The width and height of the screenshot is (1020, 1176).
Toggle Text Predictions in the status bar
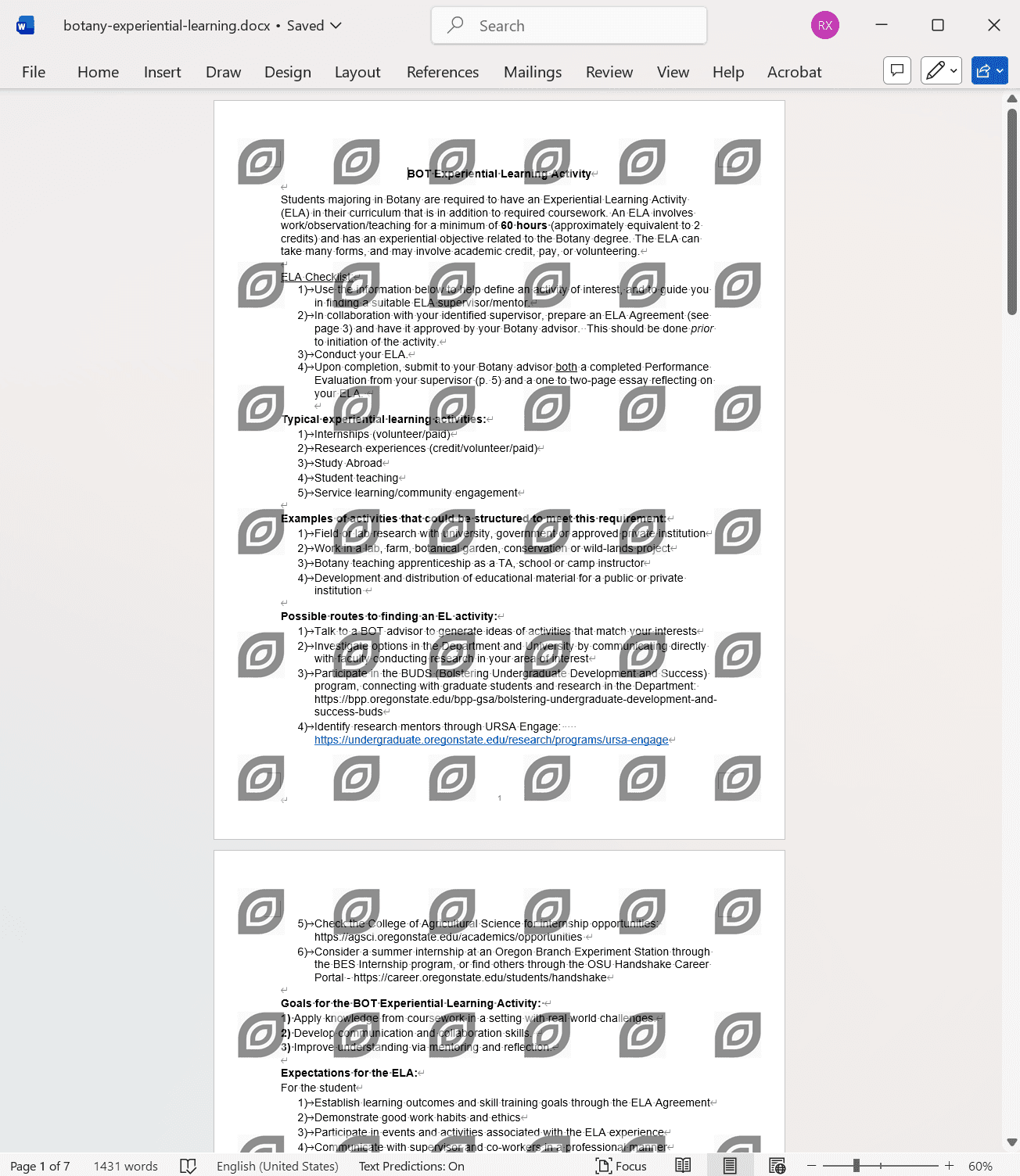(x=411, y=1166)
